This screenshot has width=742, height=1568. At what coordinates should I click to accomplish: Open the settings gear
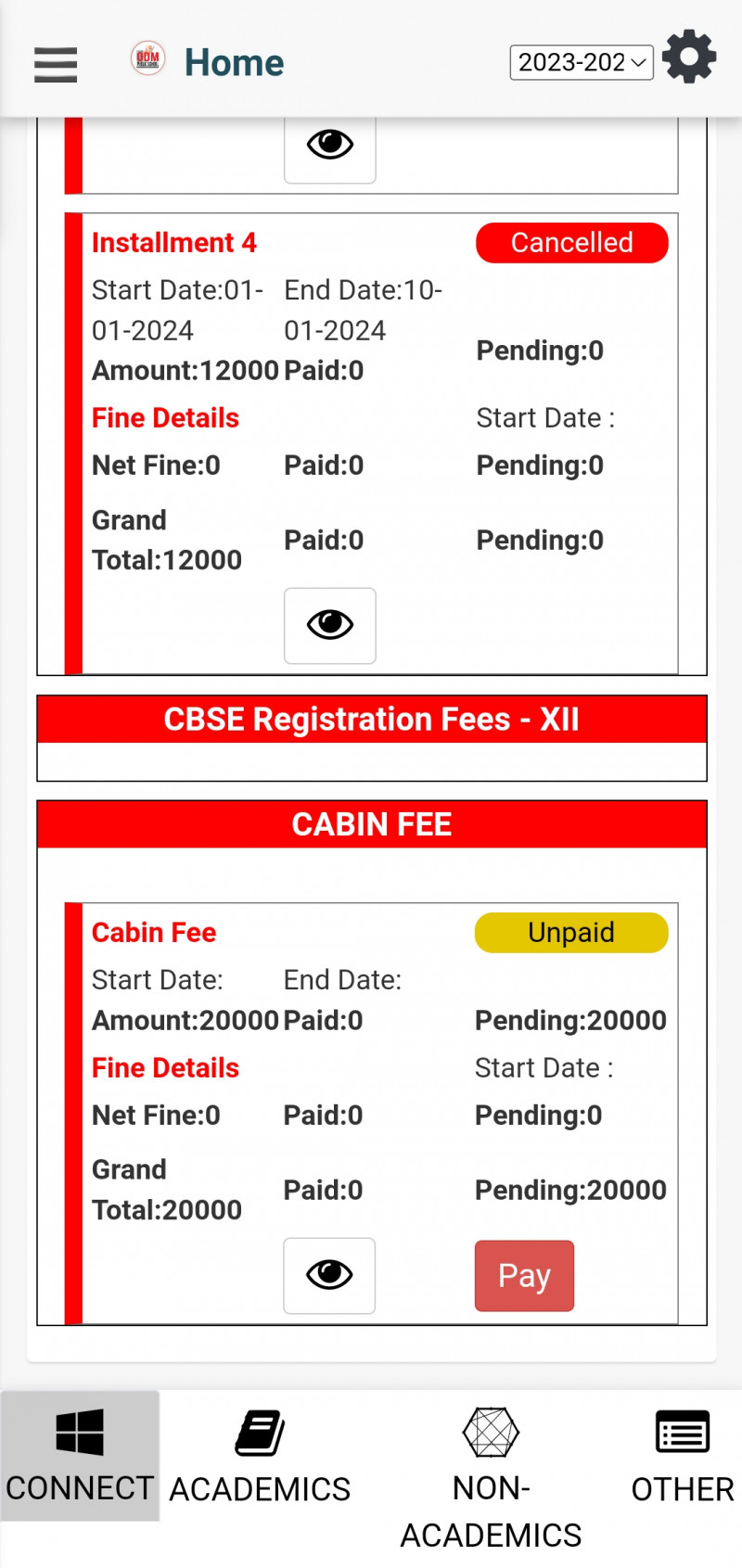[x=689, y=57]
